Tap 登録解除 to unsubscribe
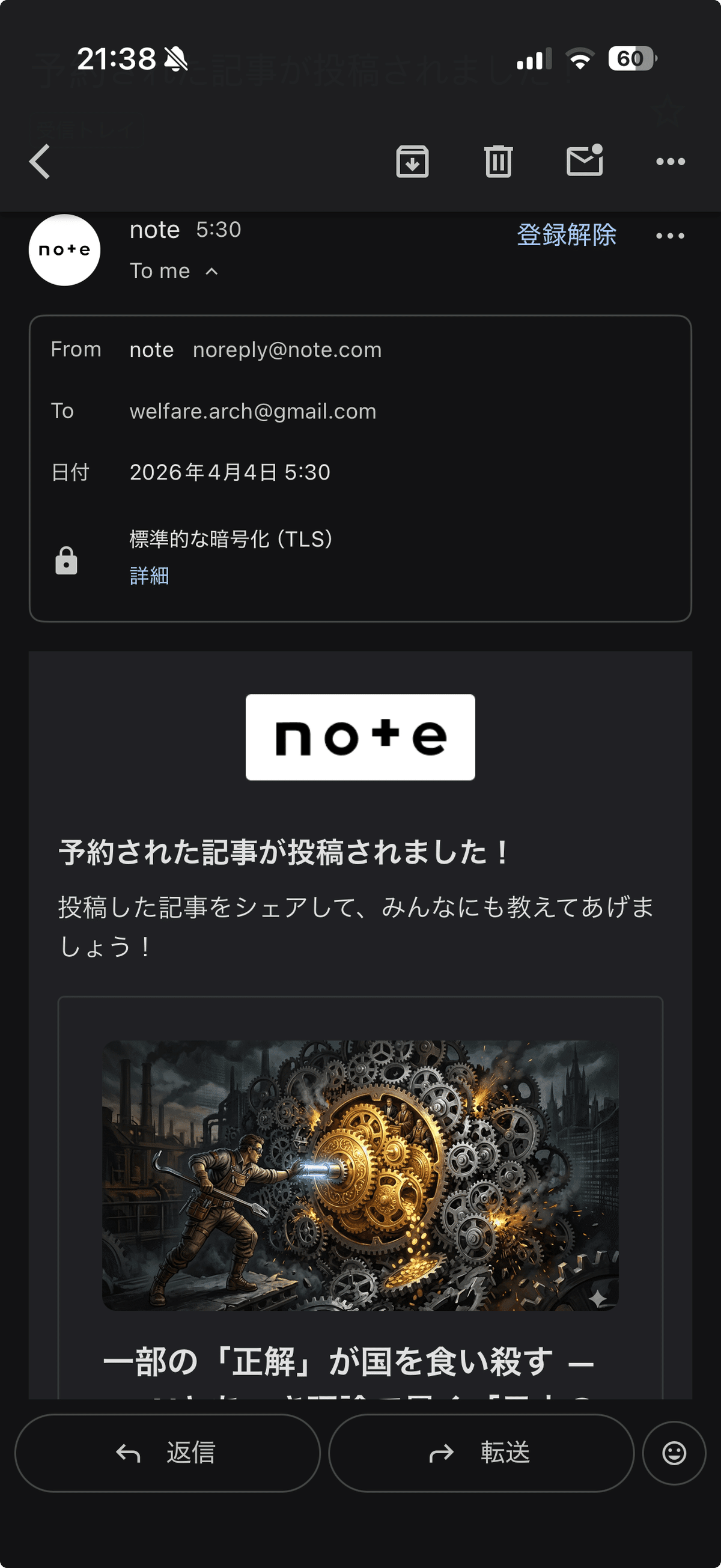This screenshot has width=721, height=1568. pos(567,235)
